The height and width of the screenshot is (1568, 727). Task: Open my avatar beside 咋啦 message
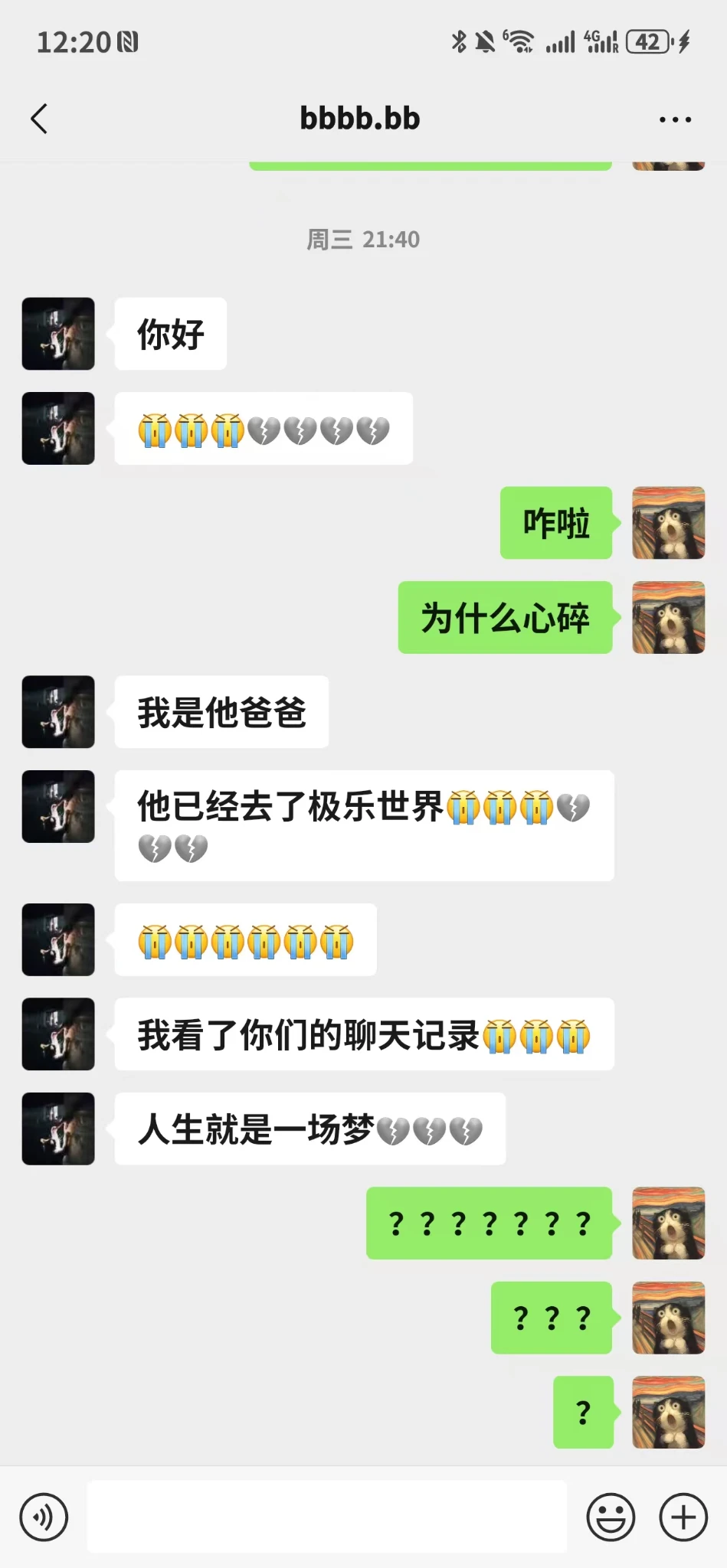(x=668, y=523)
